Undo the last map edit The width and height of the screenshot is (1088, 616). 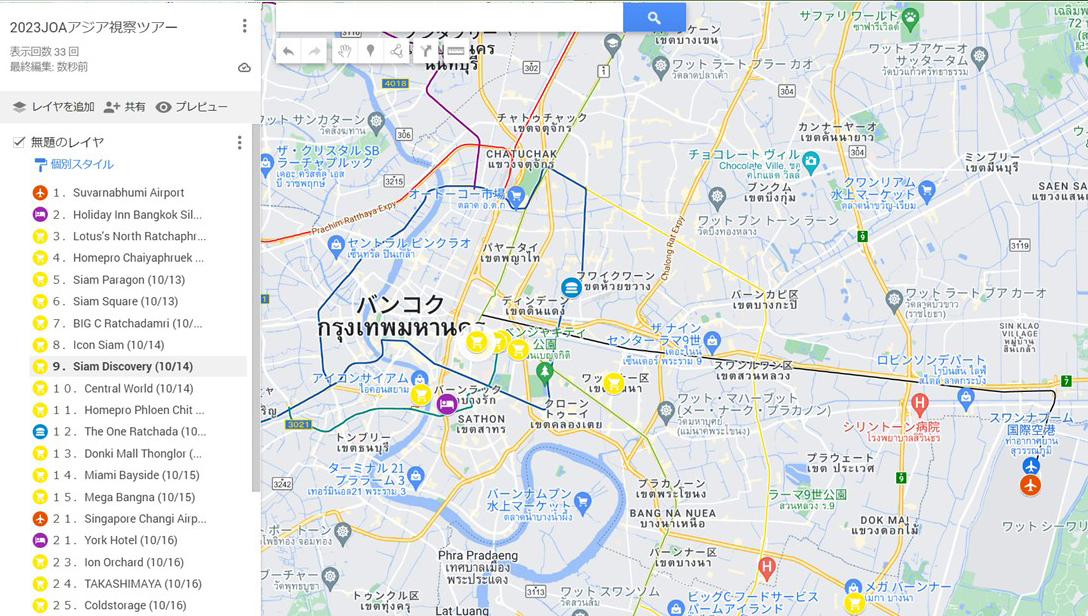pos(289,51)
